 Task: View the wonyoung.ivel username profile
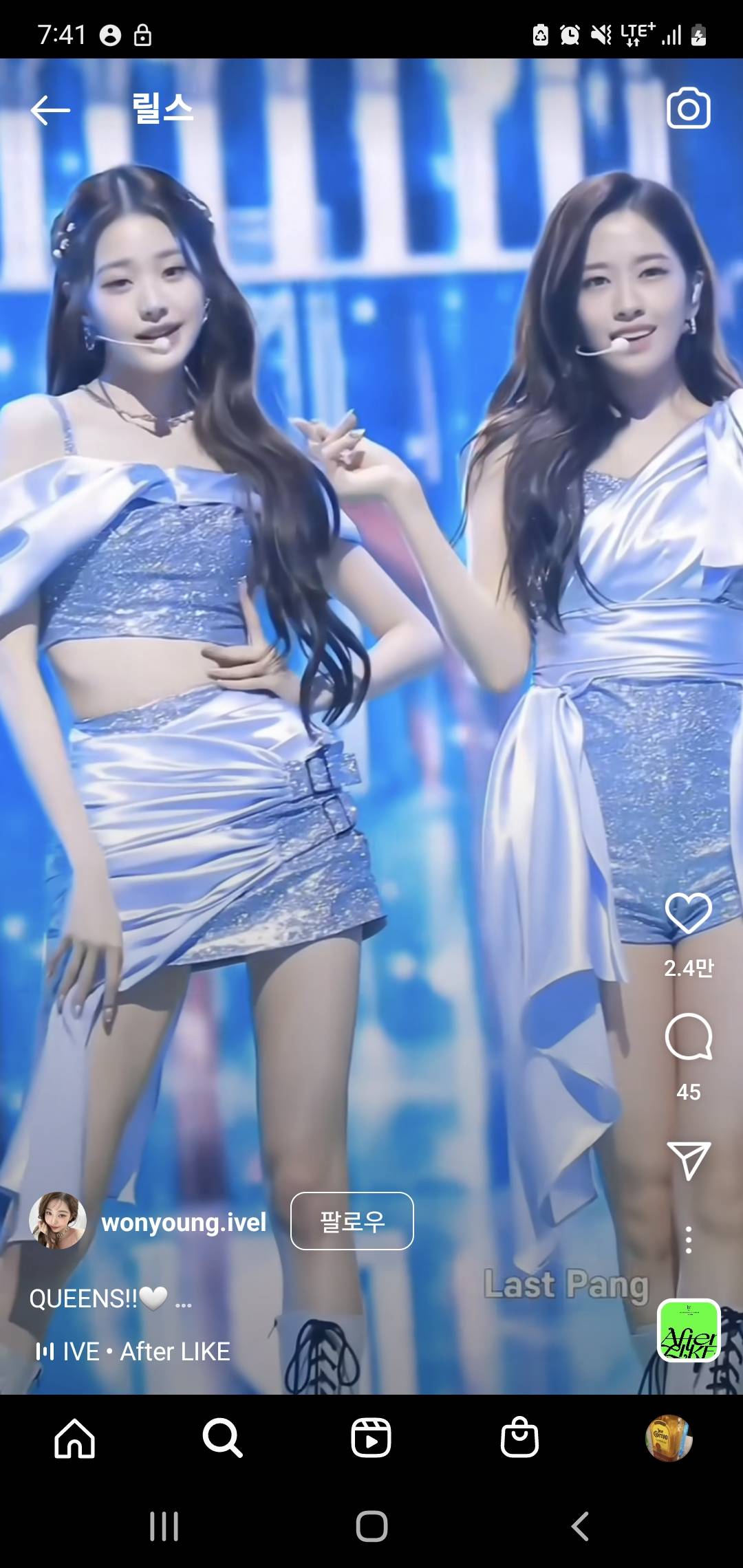(184, 1222)
